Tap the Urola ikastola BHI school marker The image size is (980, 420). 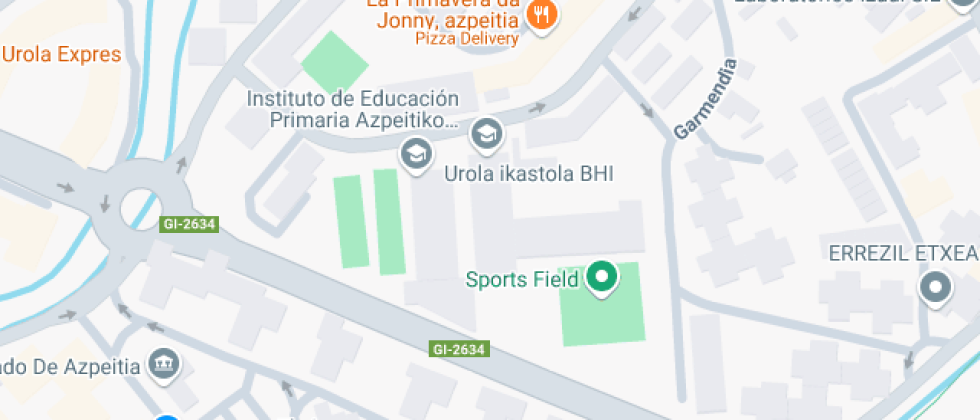pos(415,154)
